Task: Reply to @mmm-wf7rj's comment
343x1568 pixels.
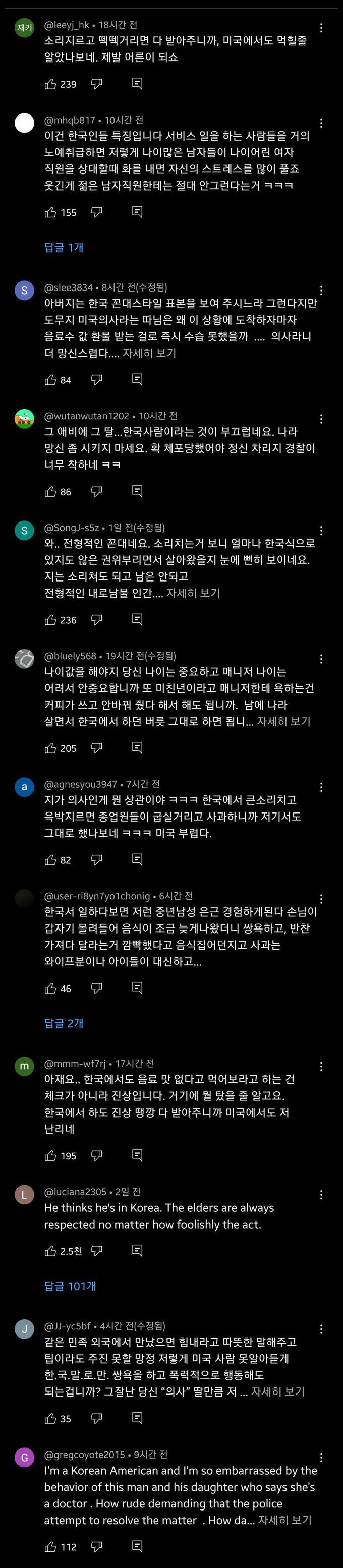Action: (x=137, y=1155)
